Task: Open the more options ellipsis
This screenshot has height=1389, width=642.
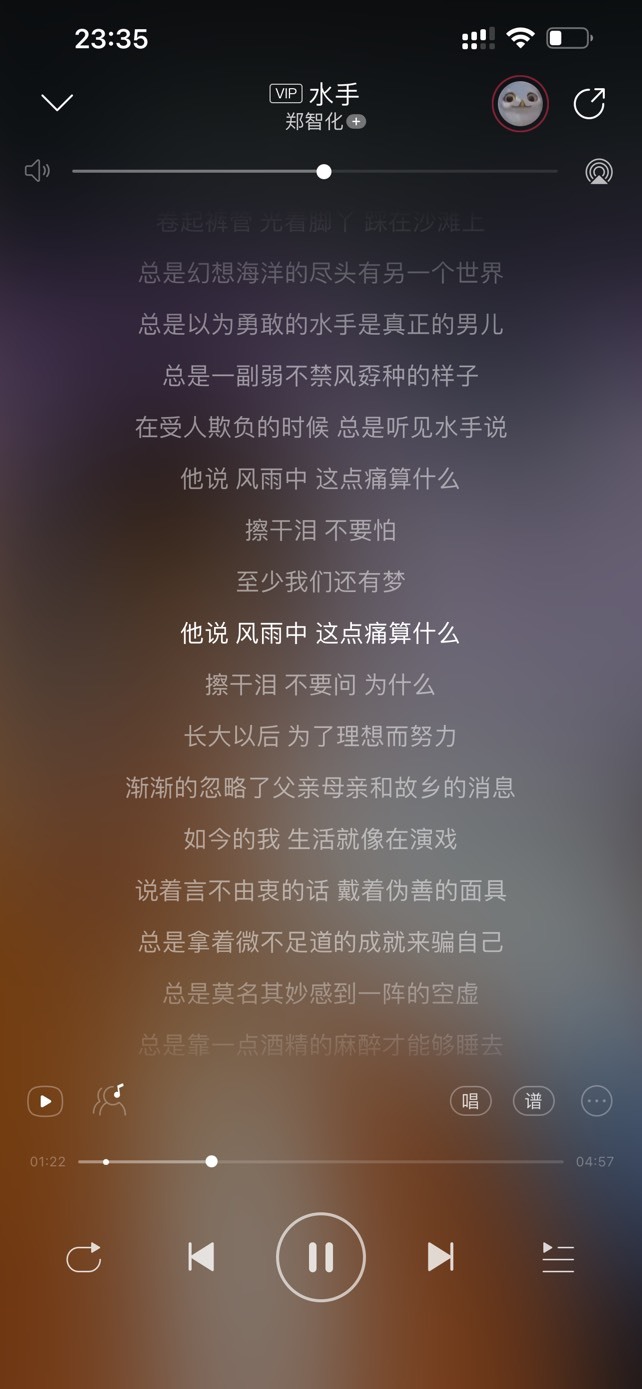Action: (x=596, y=1101)
